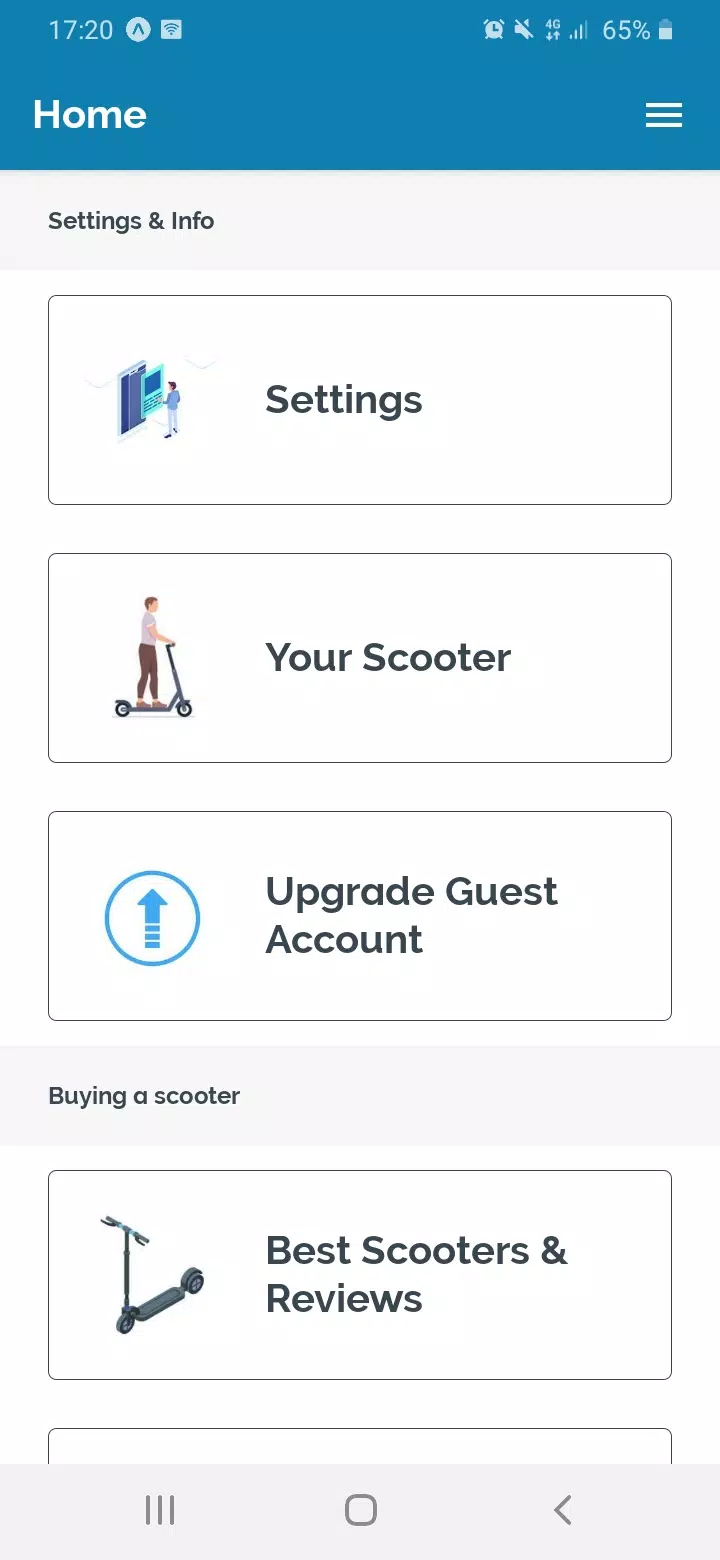Tap the scooter product image icon
Image resolution: width=720 pixels, height=1560 pixels.
coord(150,1273)
